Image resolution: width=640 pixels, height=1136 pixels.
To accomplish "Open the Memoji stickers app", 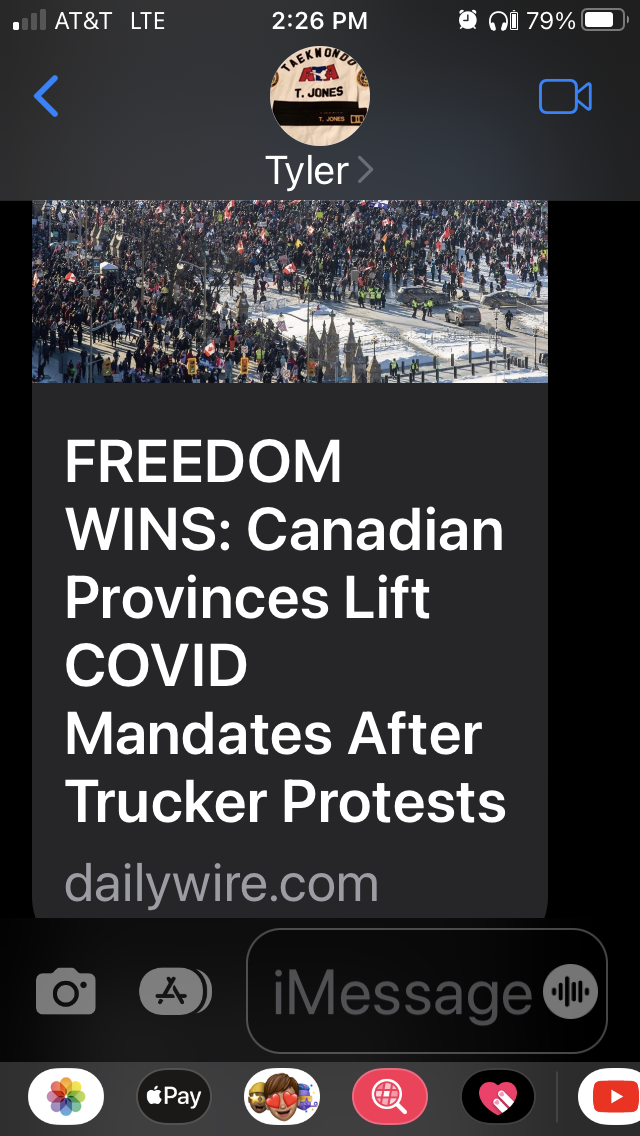I will pos(282,1097).
